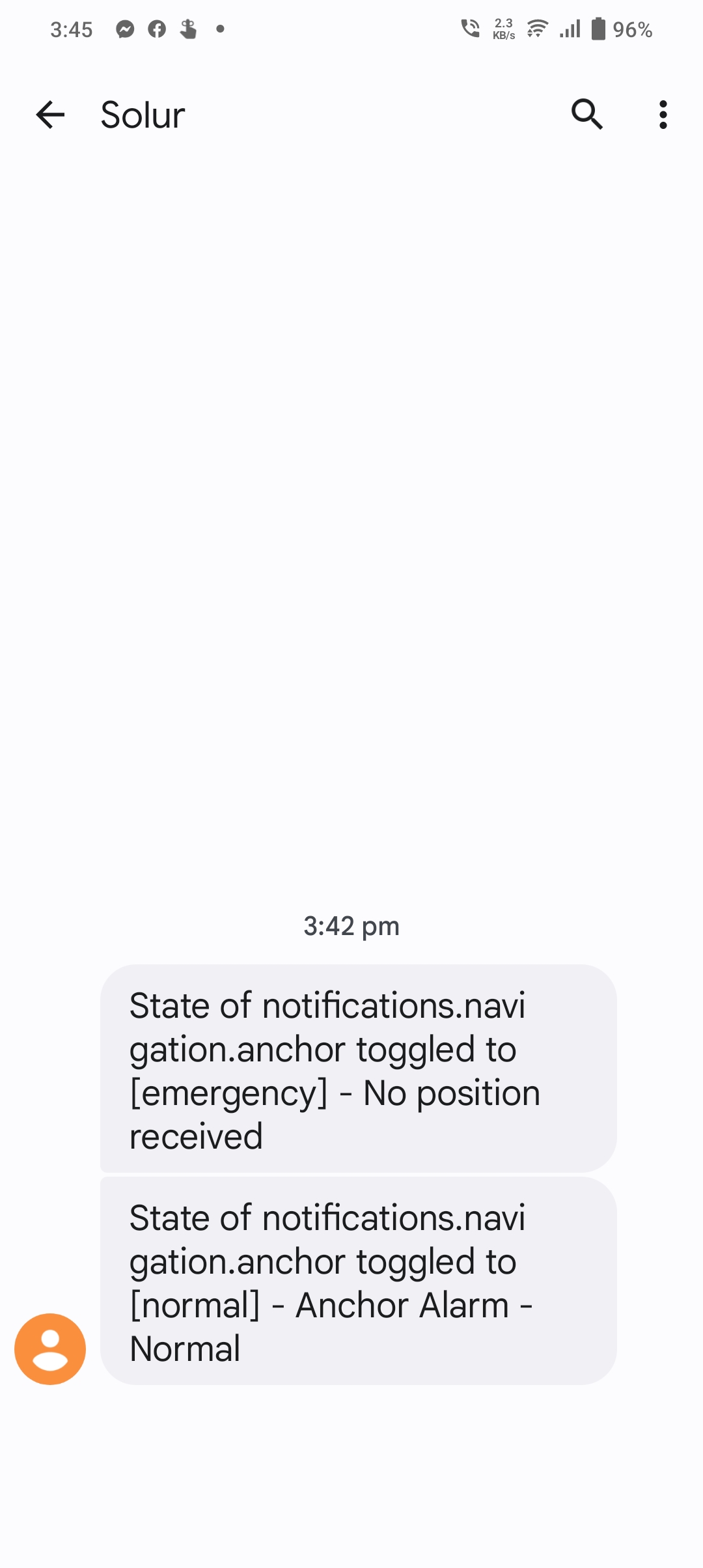
Task: Tap the orange contact avatar
Action: tap(50, 1349)
